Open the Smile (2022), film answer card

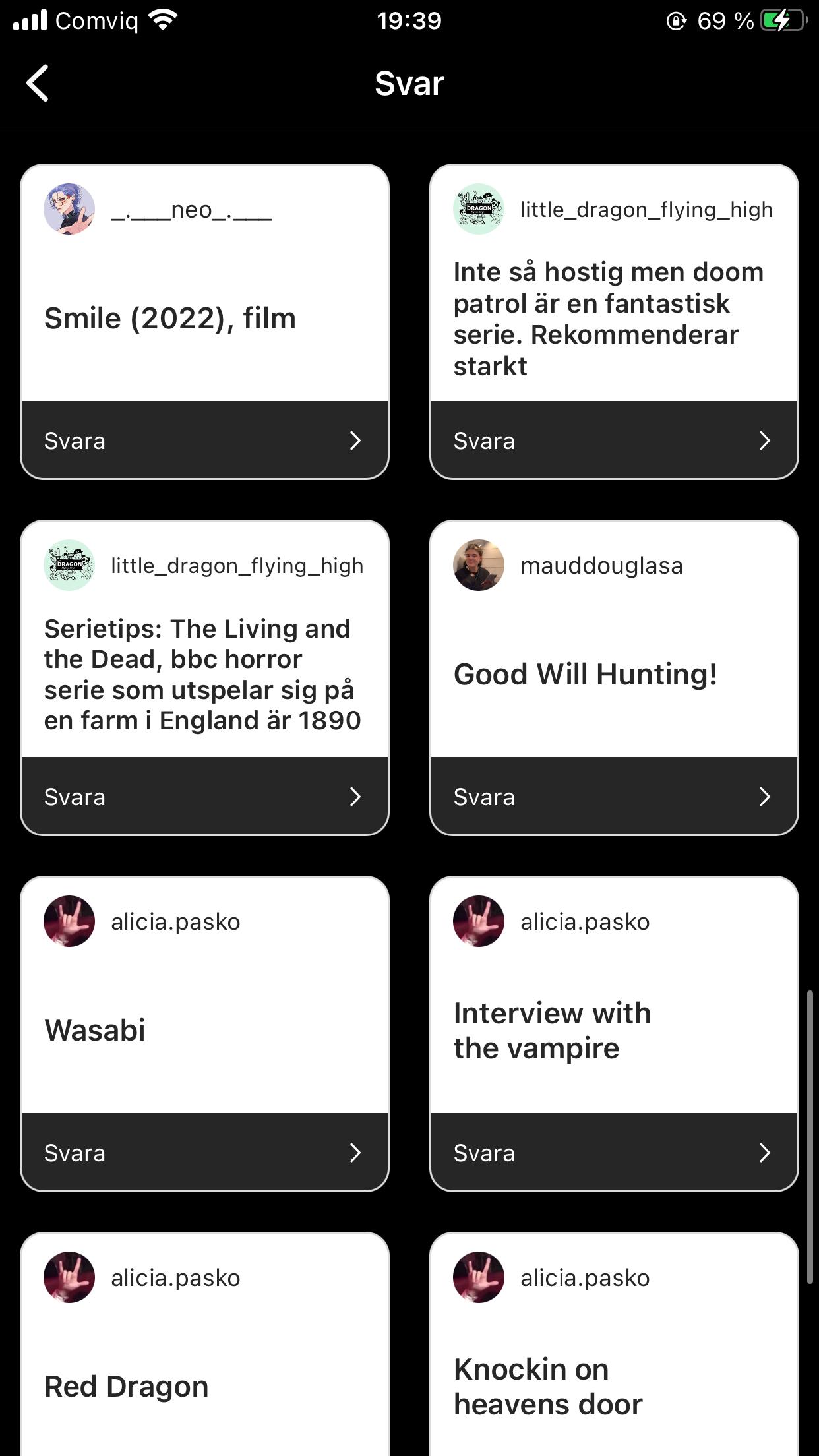pos(204,318)
